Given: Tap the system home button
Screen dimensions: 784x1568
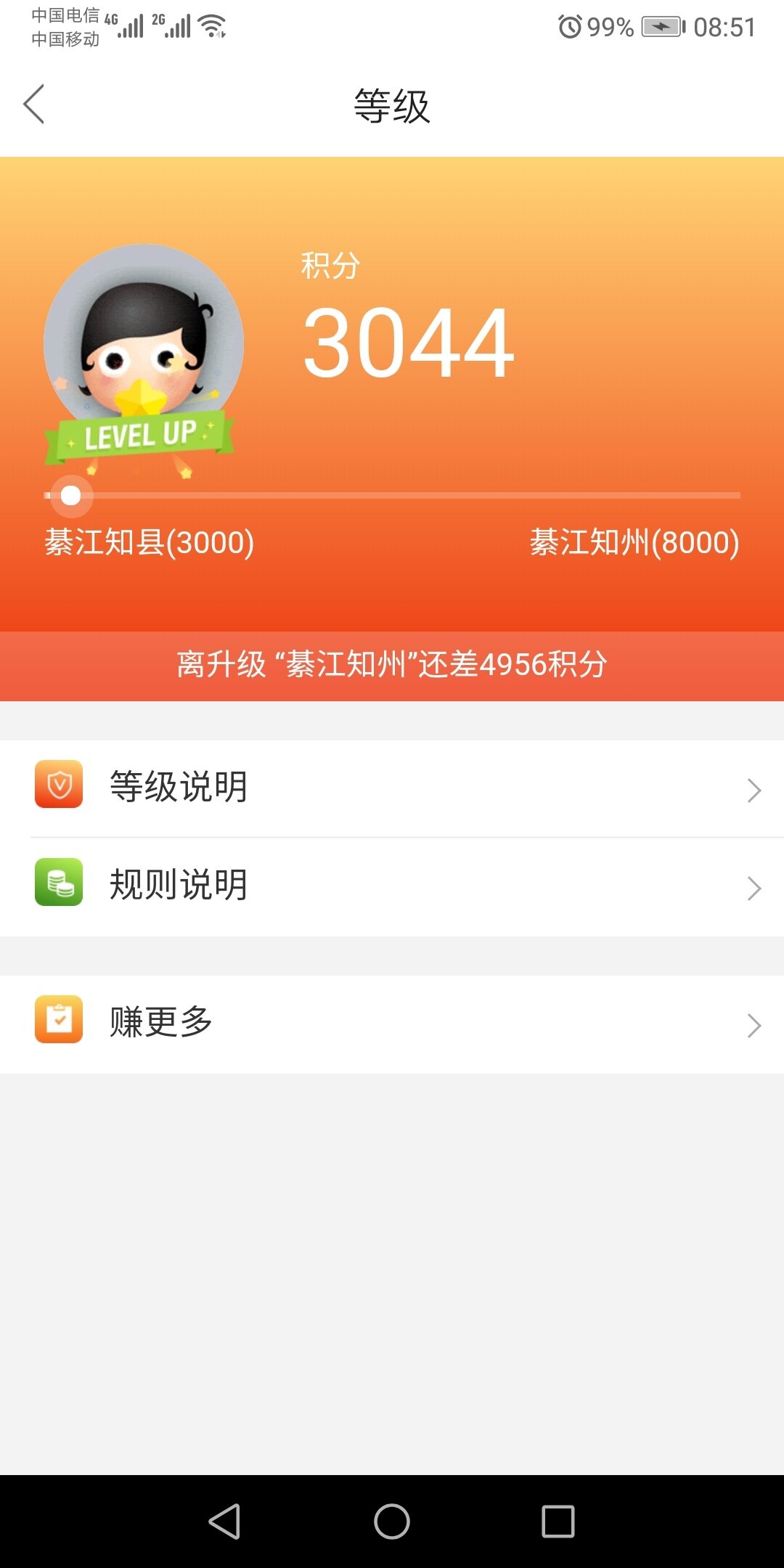Looking at the screenshot, I should point(392,1521).
